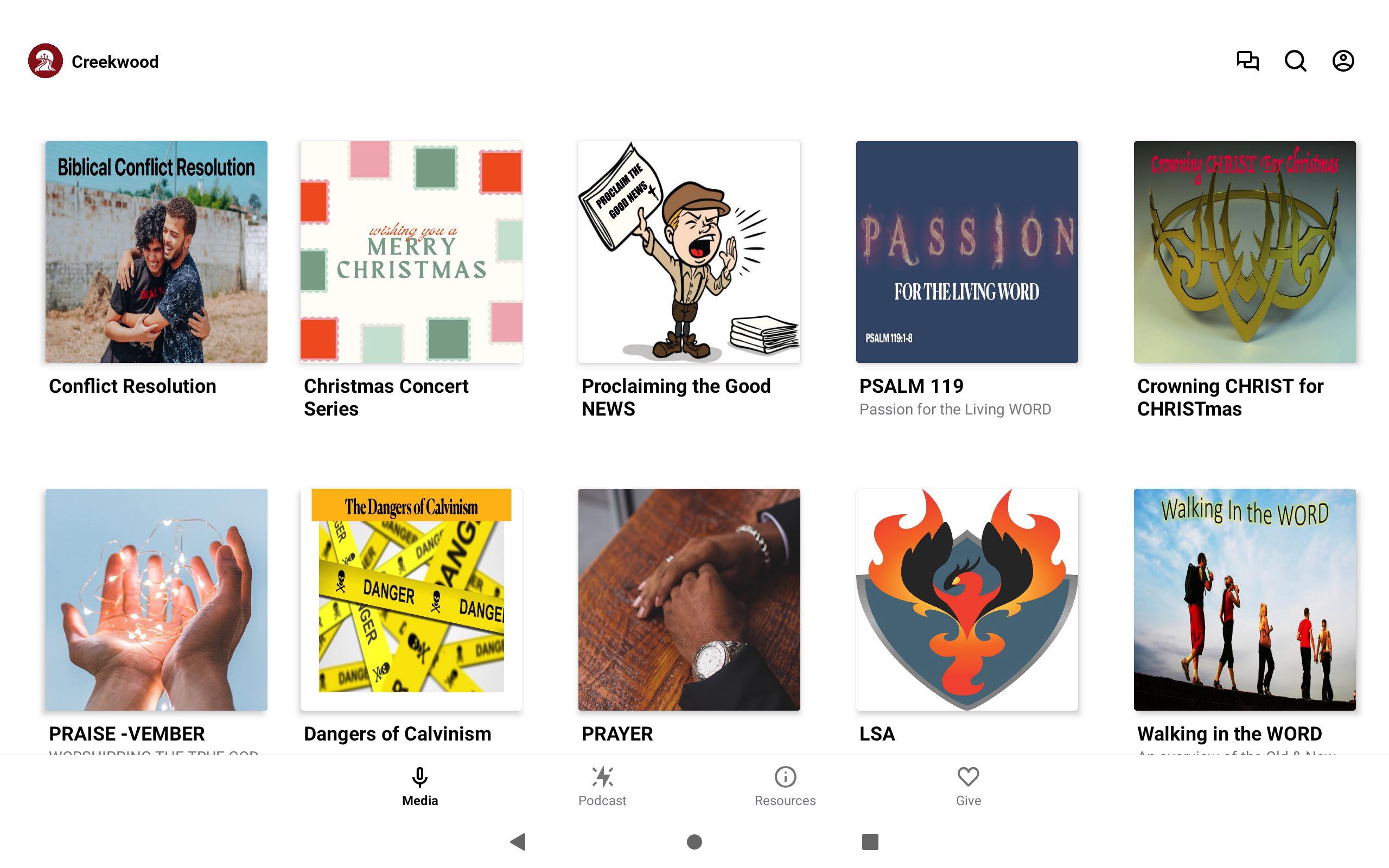Open the Dangers of Calvinism series
Screen dimensions: 1389x868
(x=411, y=599)
